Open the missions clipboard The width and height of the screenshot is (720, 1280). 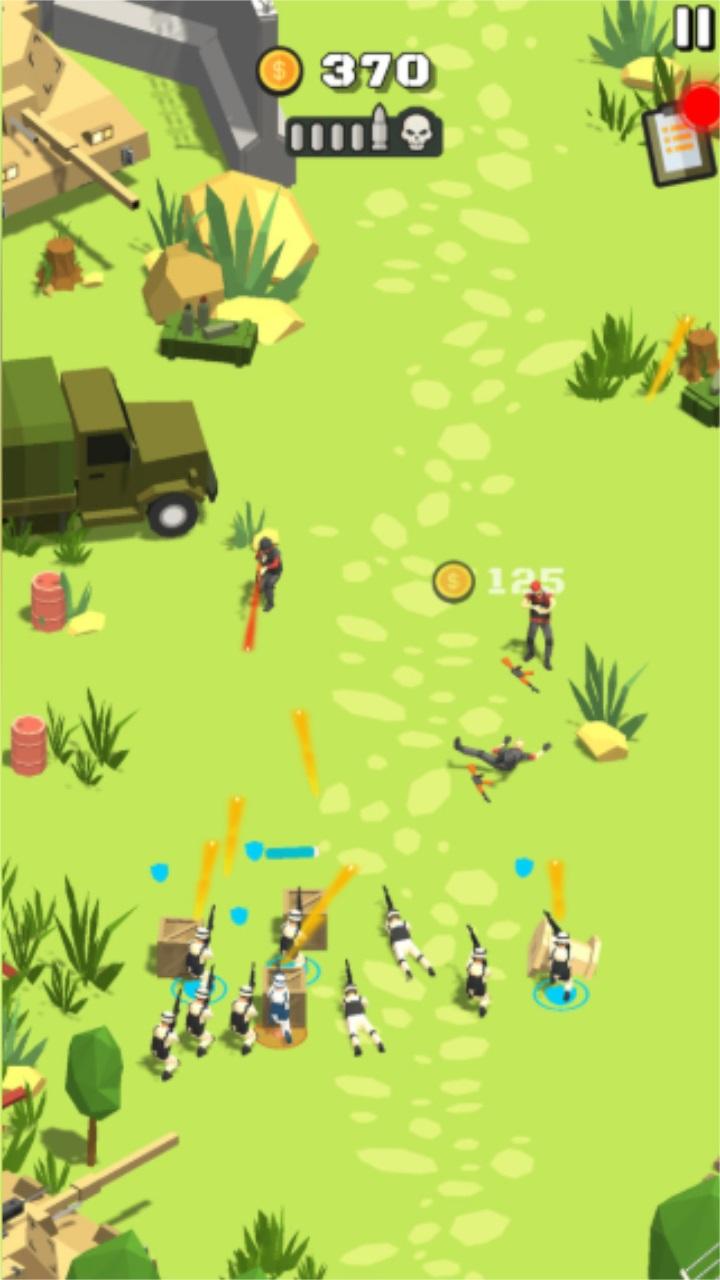coord(679,143)
